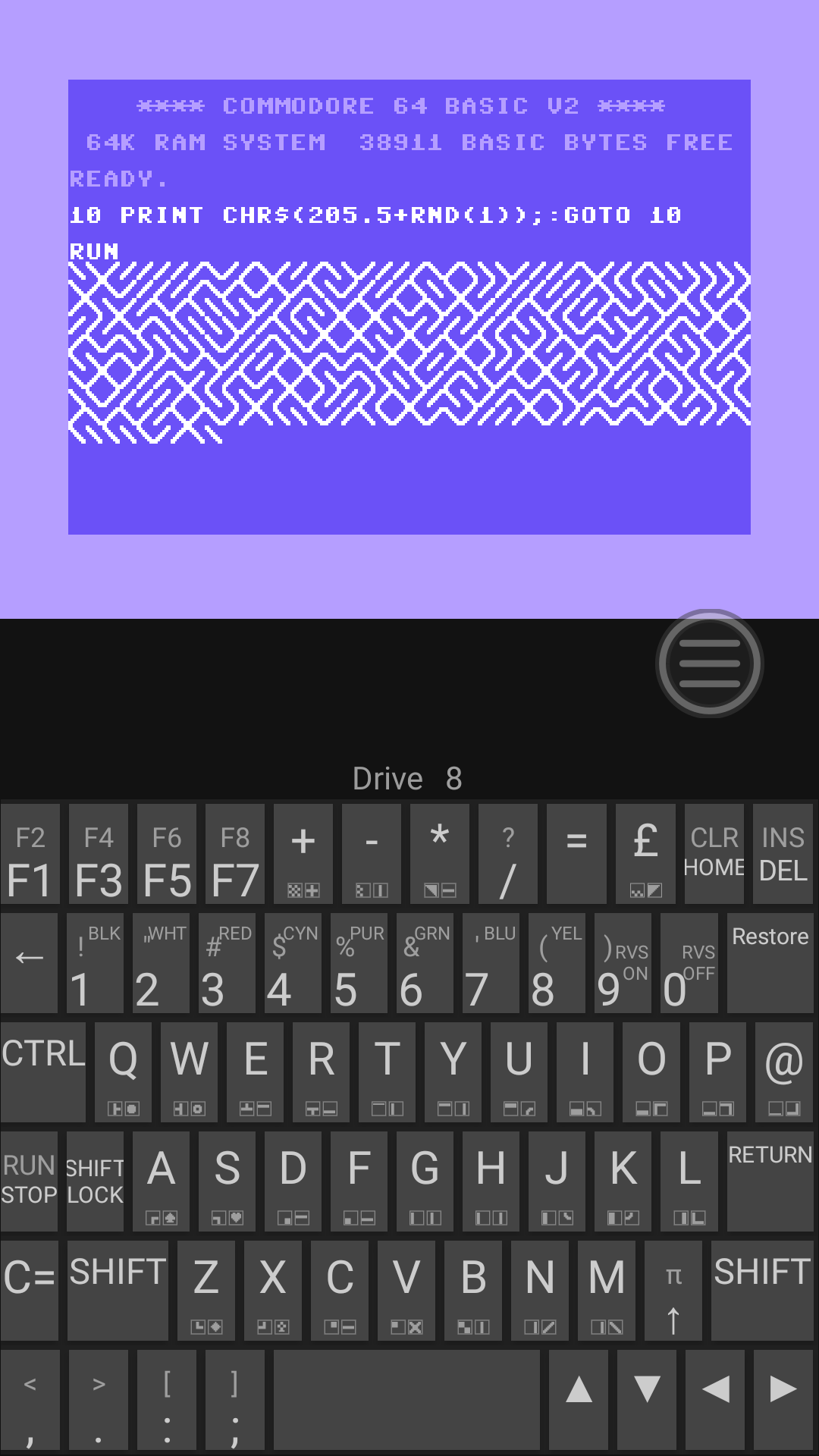Tap the INS DEL key
Image resolution: width=819 pixels, height=1456 pixels.
coord(783,853)
